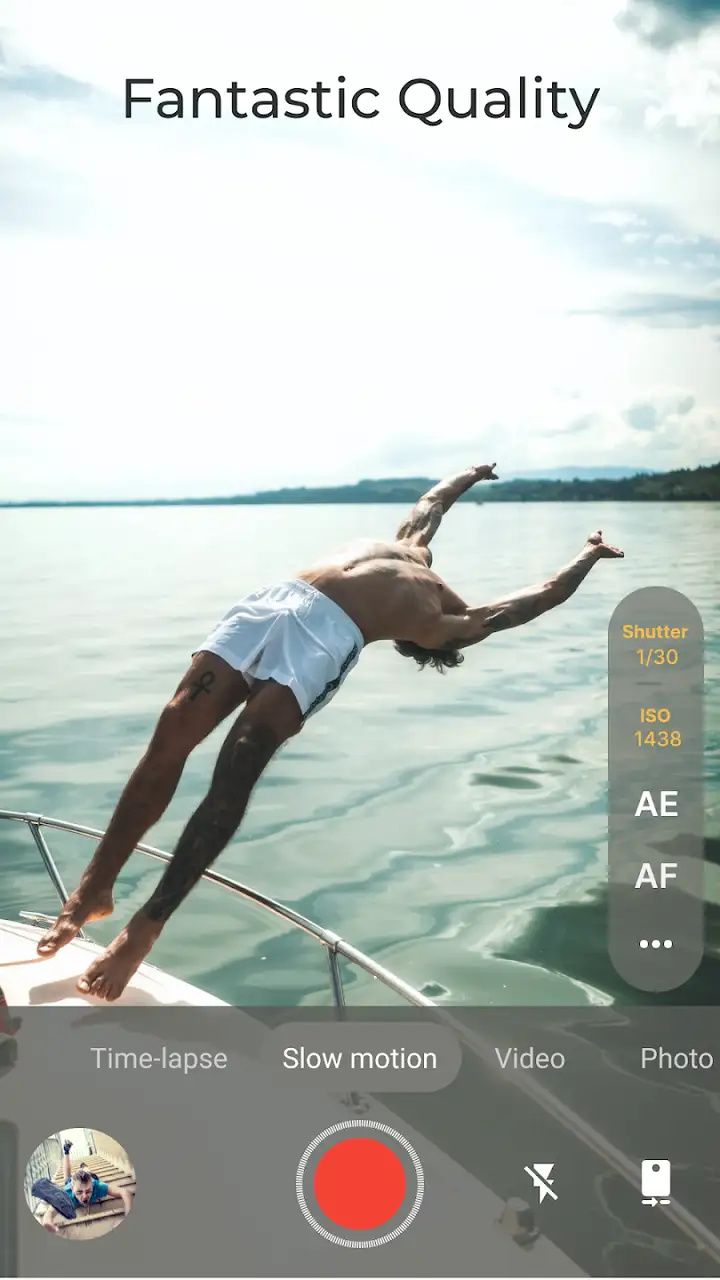Screen dimensions: 720x1280
Task: Adjust the Shutter 1/30 setting
Action: tap(656, 645)
